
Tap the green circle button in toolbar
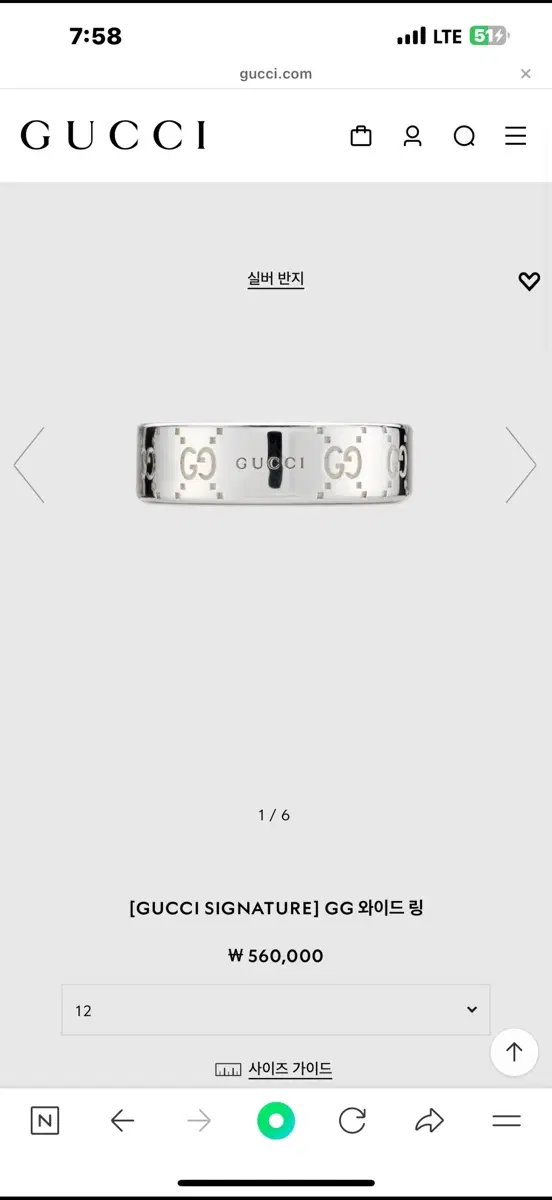pos(276,1121)
